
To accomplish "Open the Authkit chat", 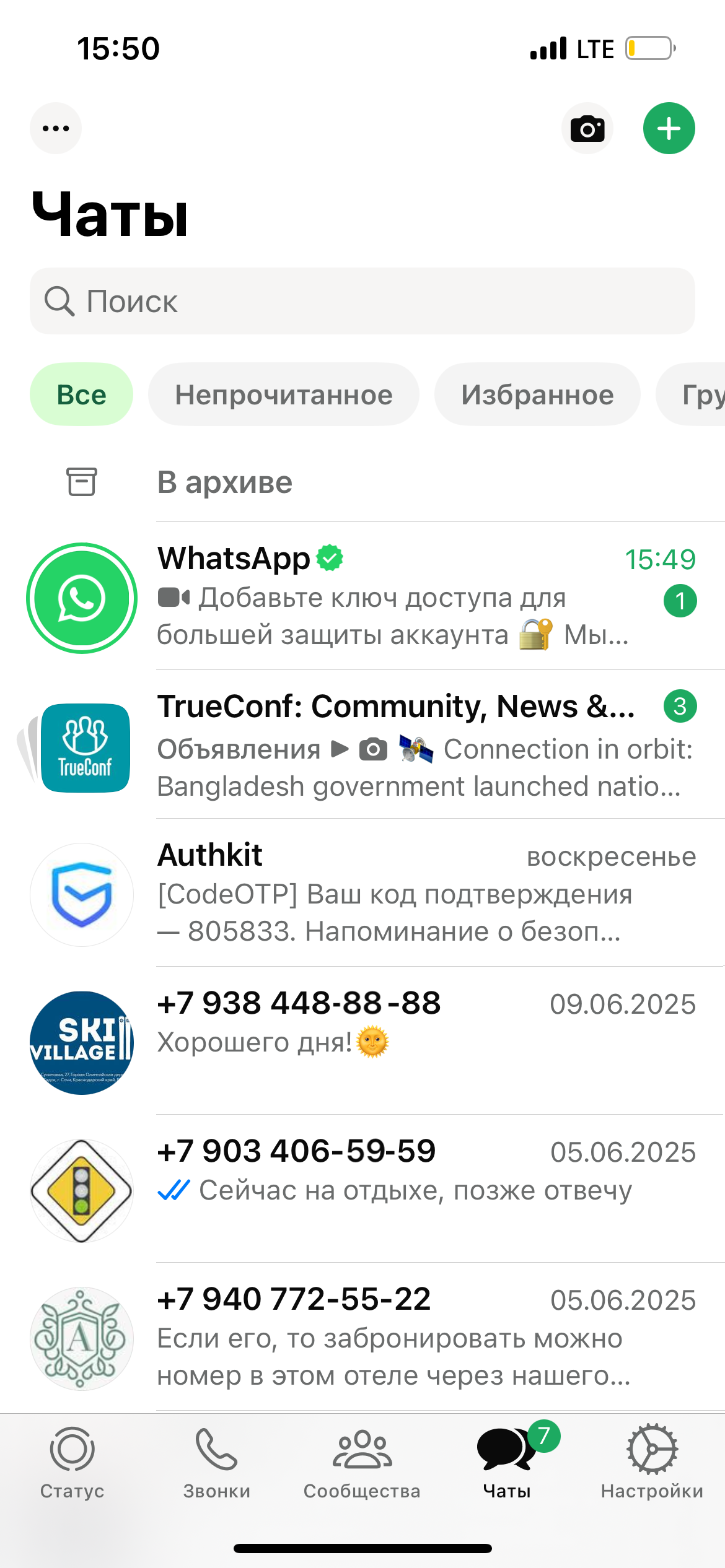I will pyautogui.click(x=362, y=894).
